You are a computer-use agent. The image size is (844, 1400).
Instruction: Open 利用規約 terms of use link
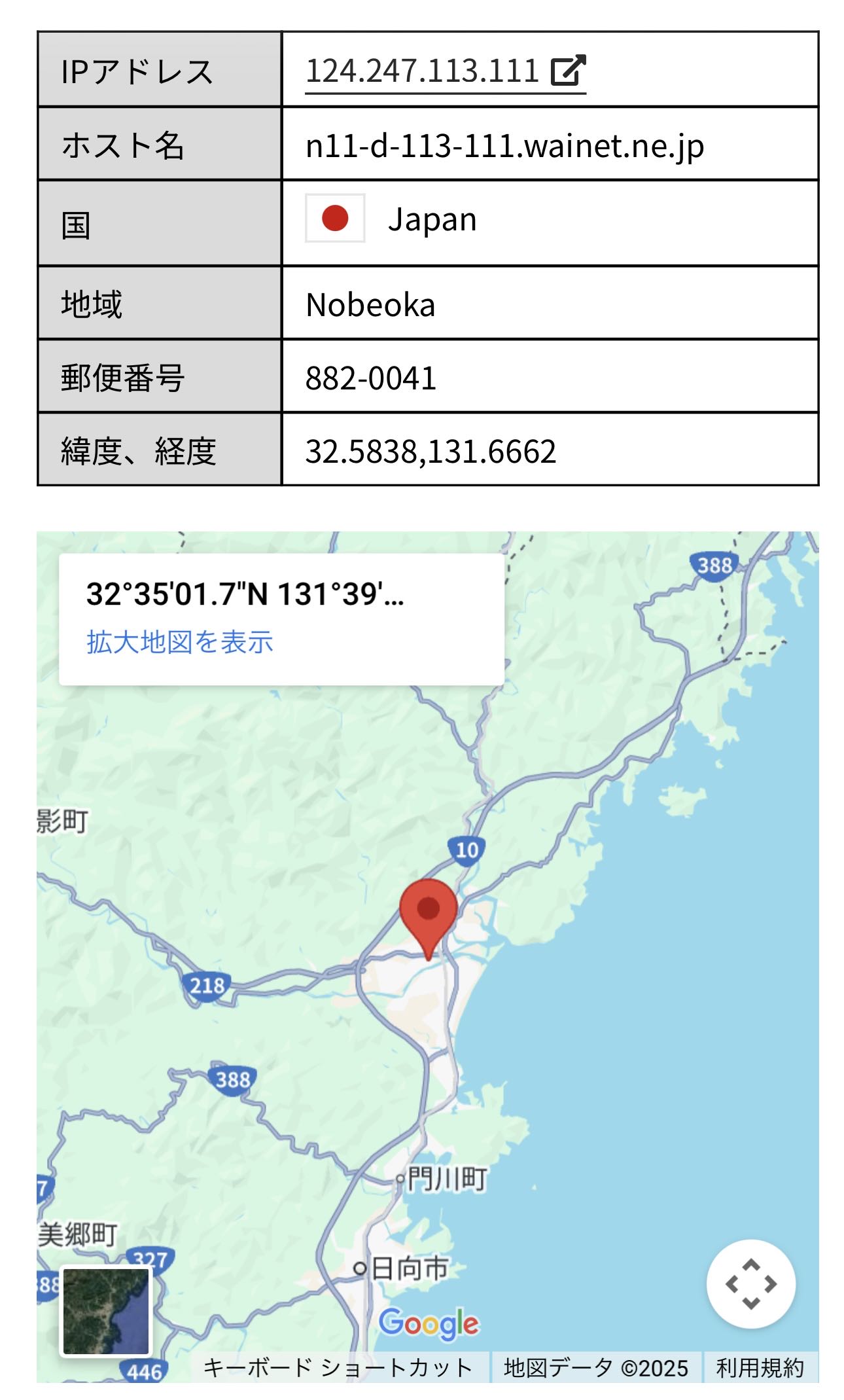point(759,1368)
